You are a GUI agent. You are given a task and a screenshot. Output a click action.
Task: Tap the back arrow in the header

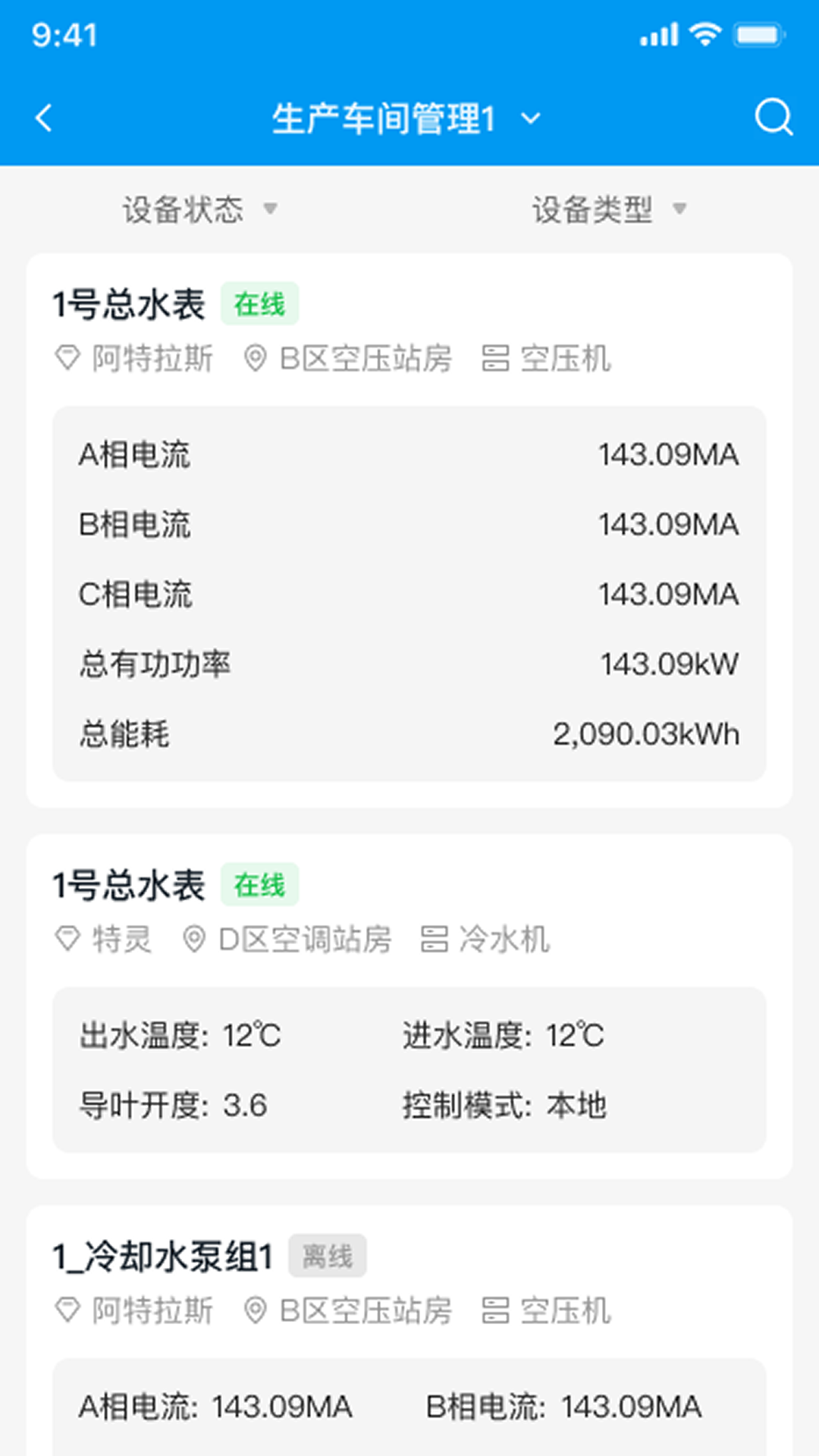(x=43, y=118)
